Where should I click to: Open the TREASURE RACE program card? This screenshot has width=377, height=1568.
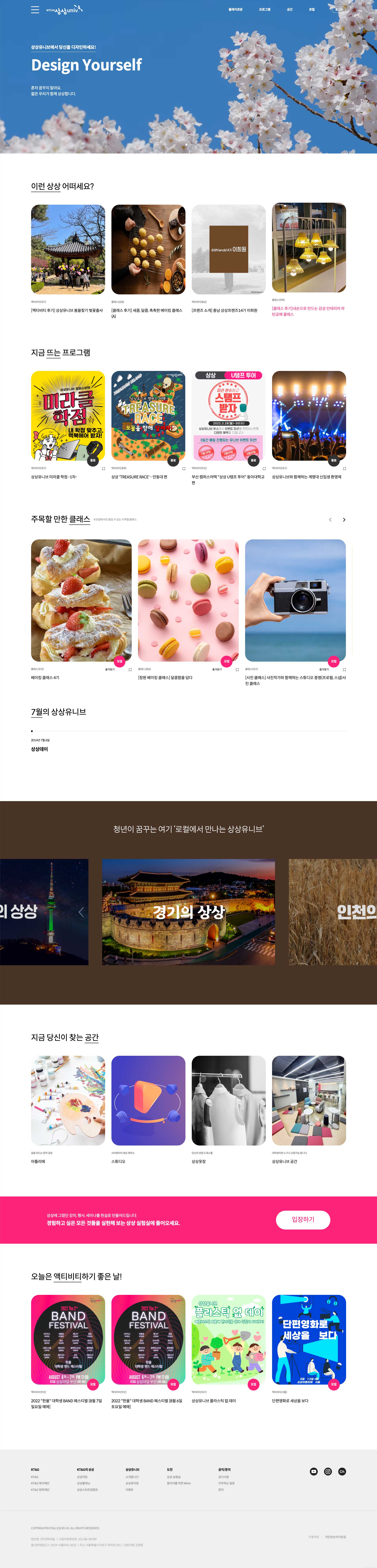148,416
